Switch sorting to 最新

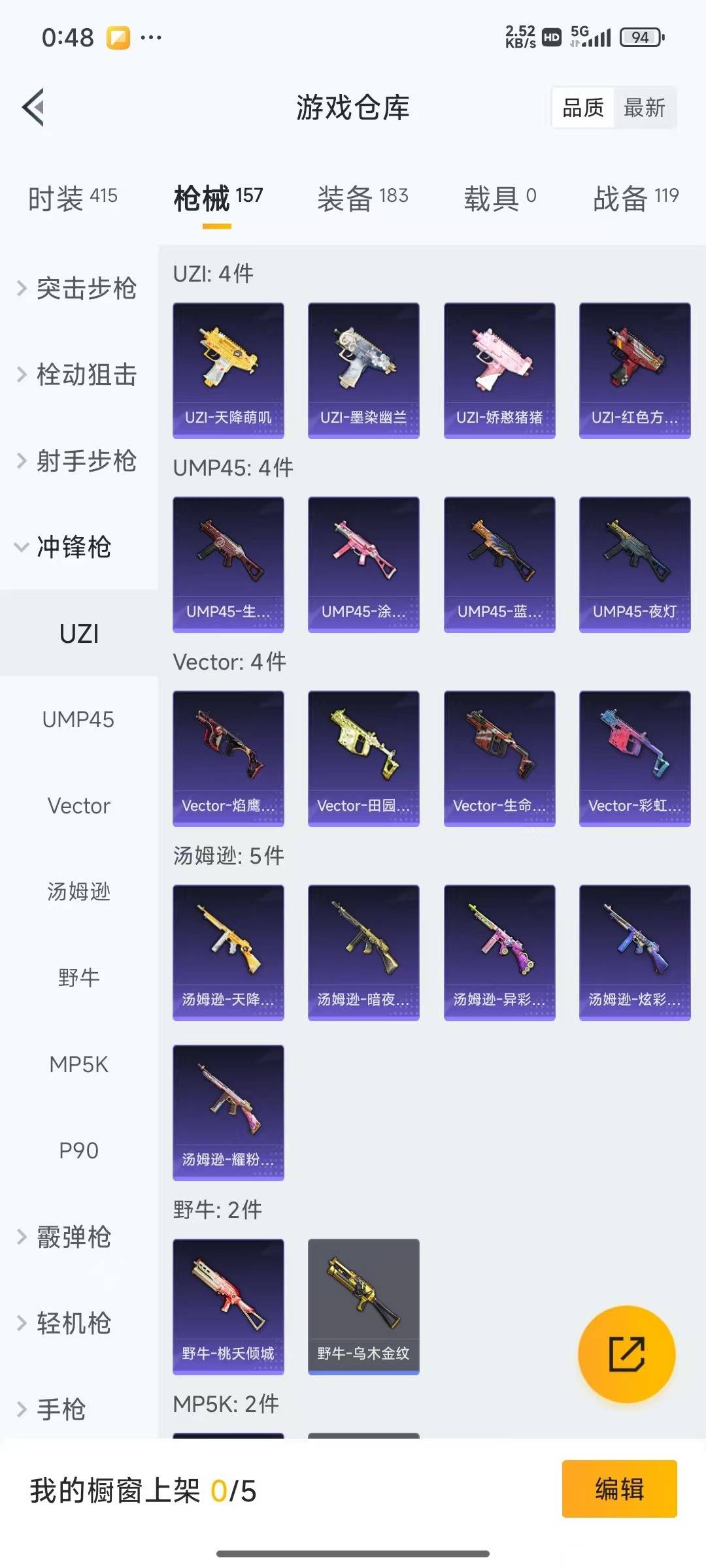644,108
